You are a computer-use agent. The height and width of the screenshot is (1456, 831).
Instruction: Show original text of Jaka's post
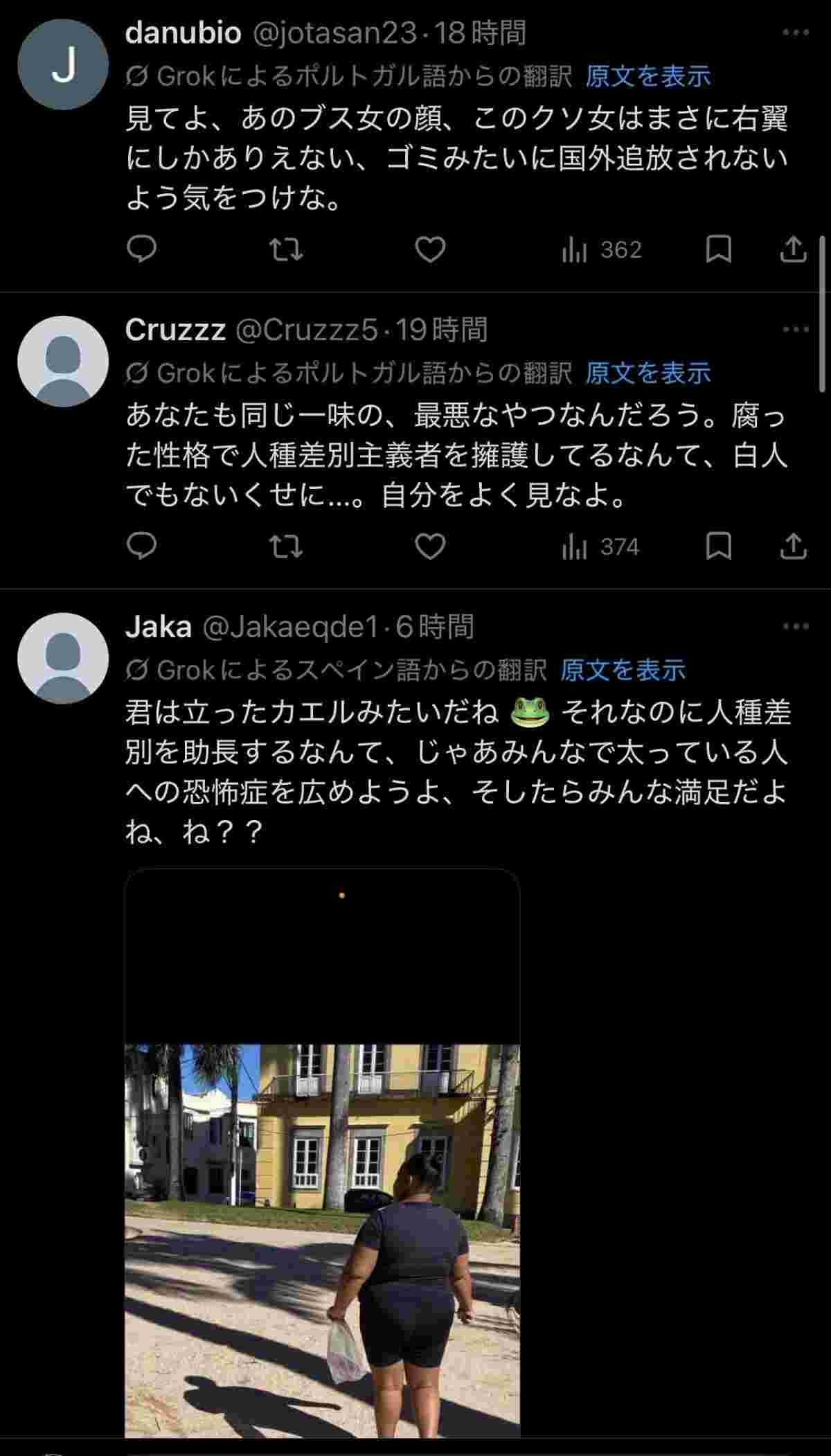click(x=623, y=670)
